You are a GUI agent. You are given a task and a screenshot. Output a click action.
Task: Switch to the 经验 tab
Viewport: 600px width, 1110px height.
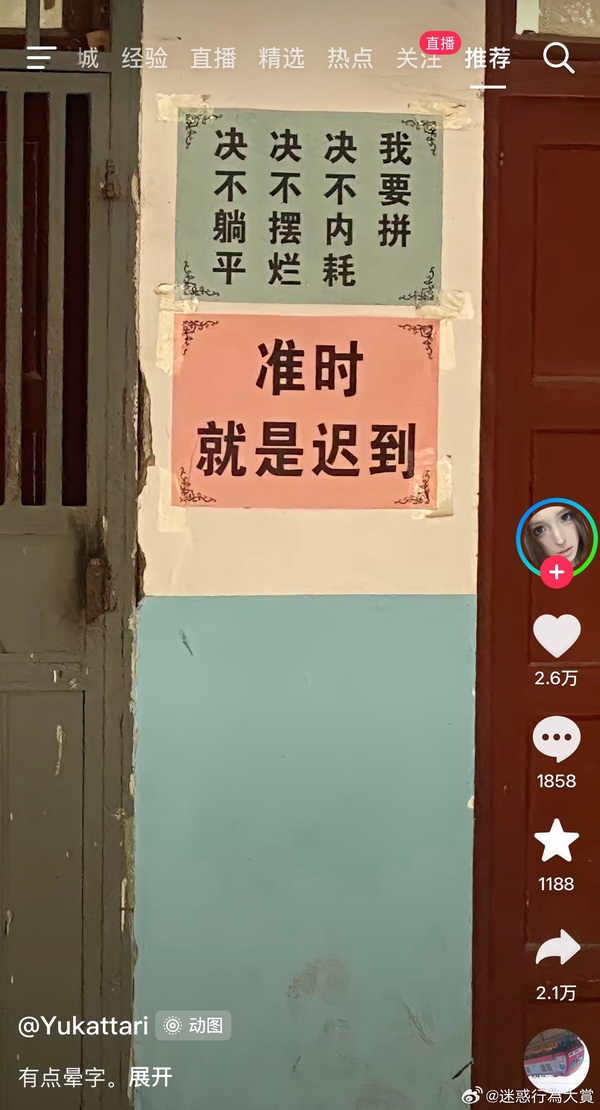[145, 58]
